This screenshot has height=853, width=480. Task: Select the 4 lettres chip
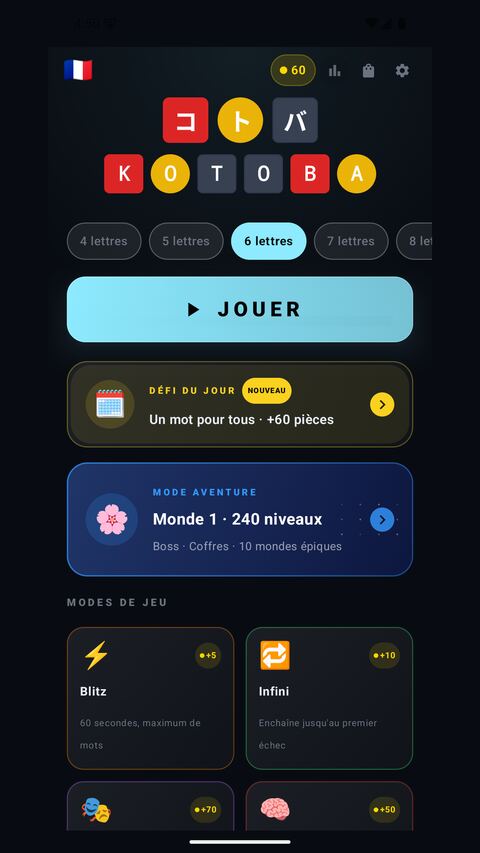click(104, 241)
